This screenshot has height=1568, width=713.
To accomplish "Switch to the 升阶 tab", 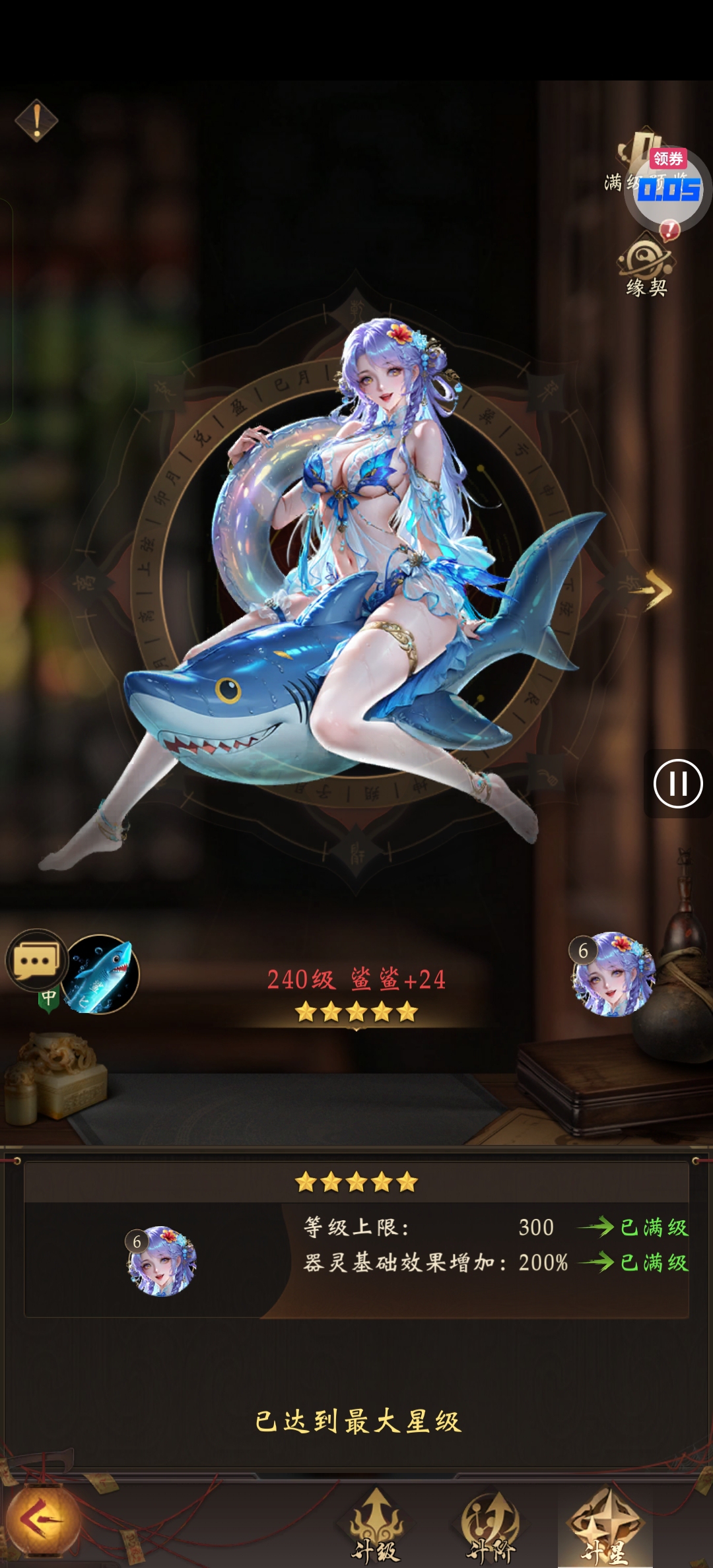I will tap(491, 1527).
